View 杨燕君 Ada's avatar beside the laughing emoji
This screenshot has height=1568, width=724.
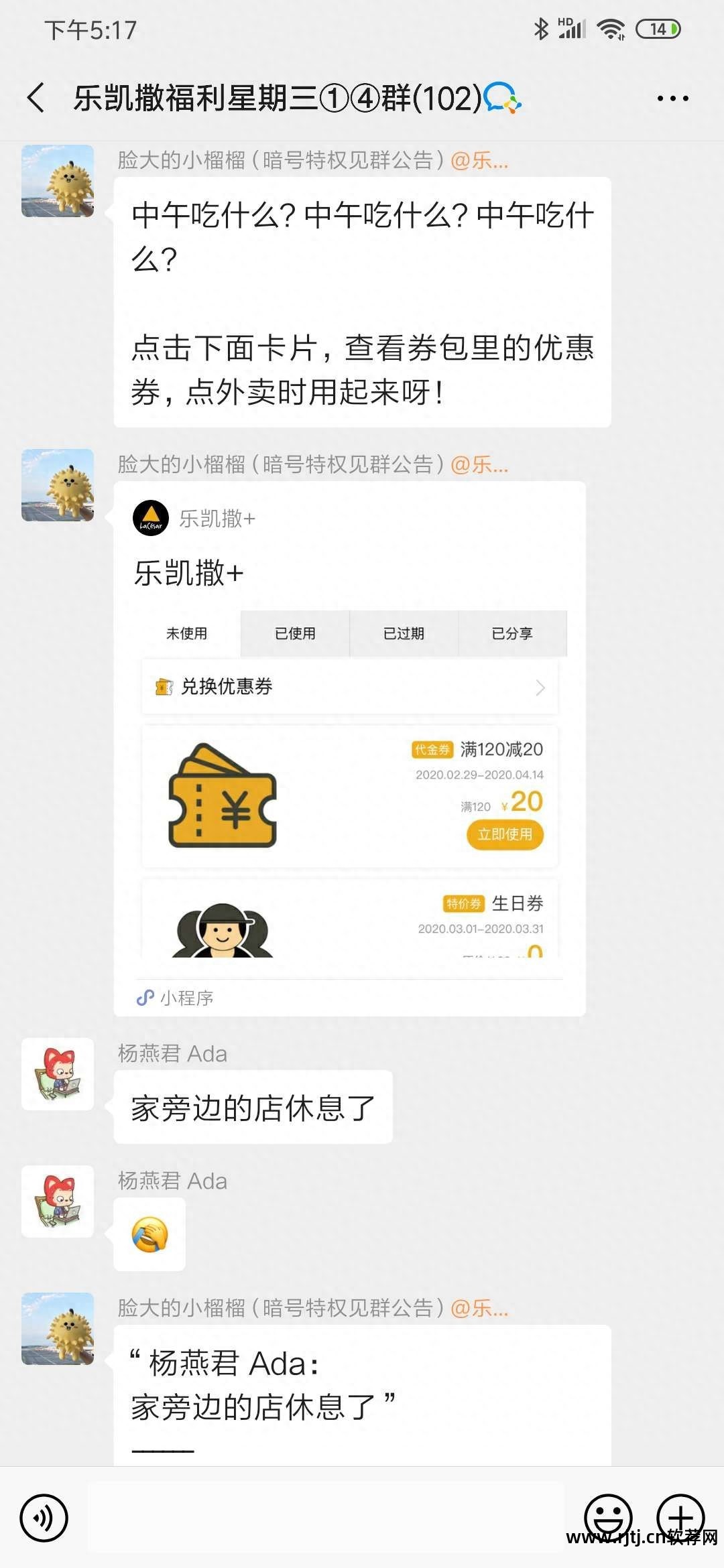click(58, 1201)
